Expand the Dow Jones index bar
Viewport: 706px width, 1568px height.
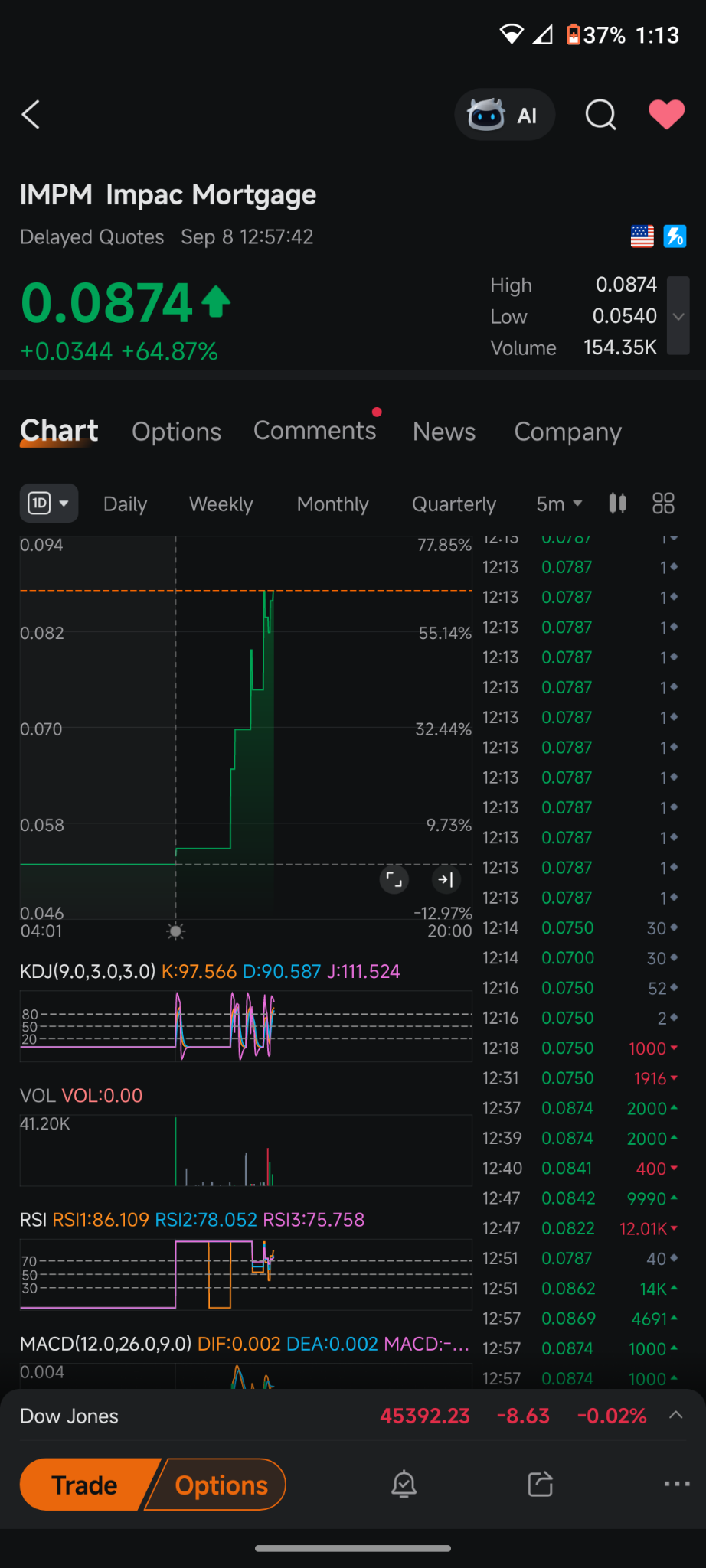676,1416
